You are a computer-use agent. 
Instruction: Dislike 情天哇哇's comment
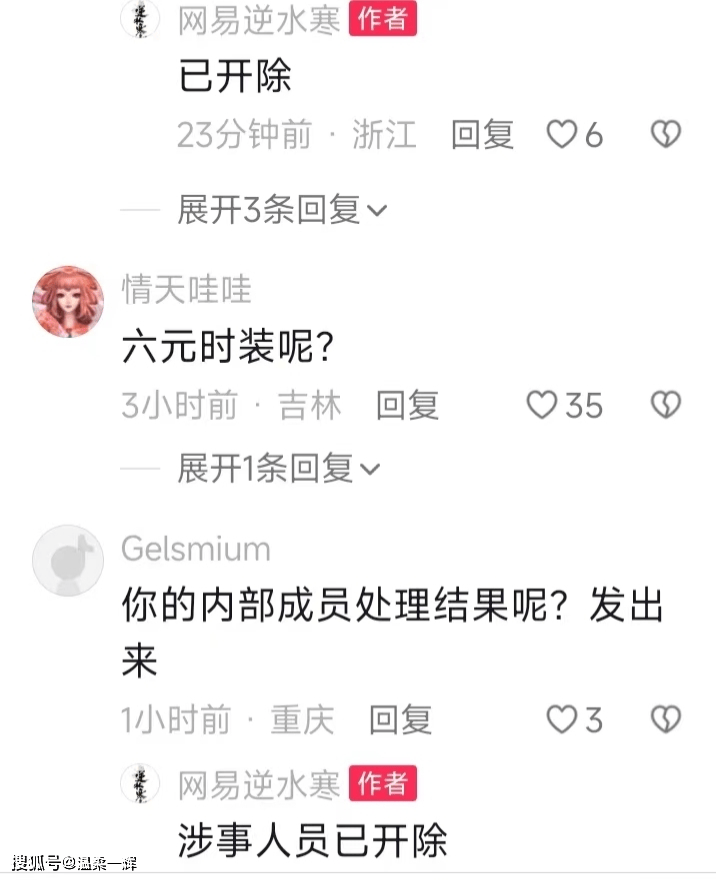coord(665,405)
